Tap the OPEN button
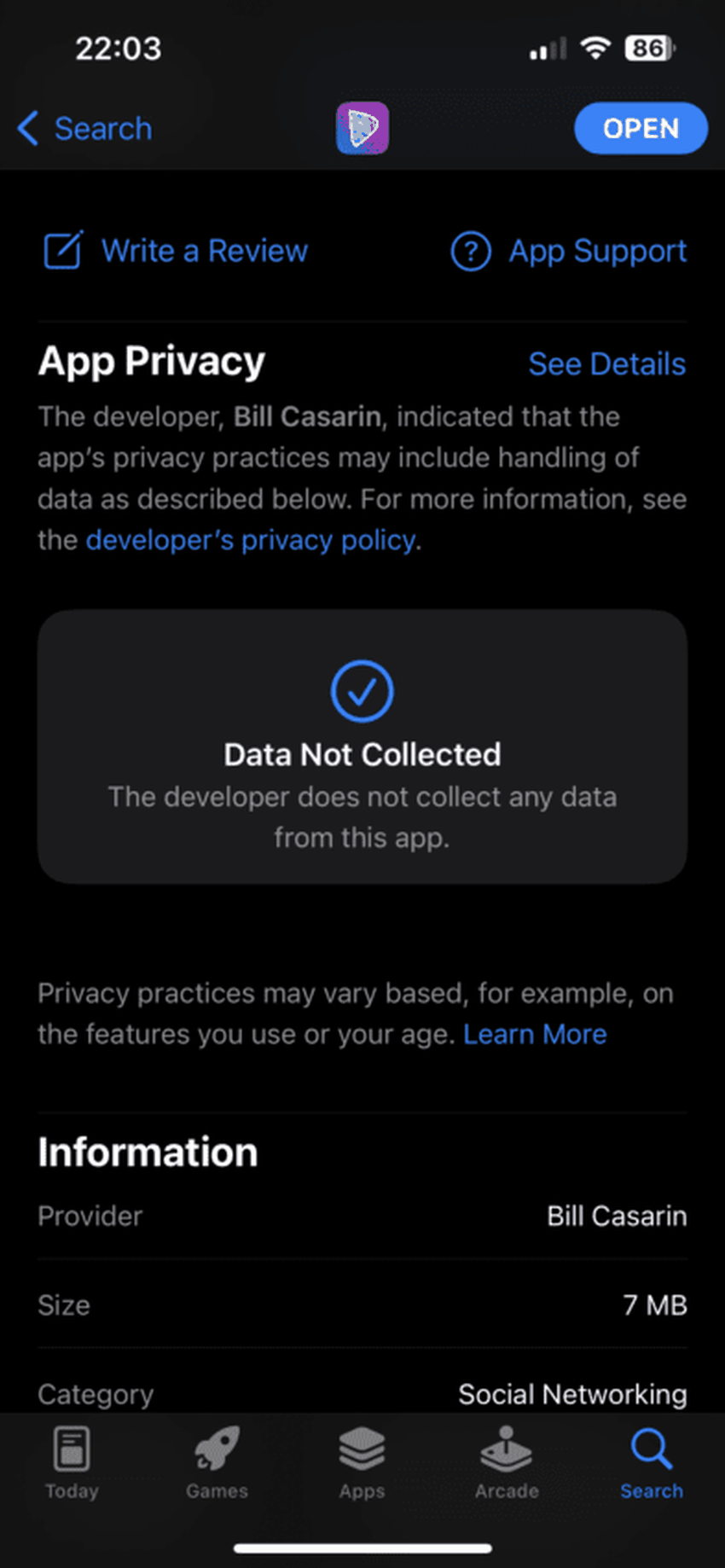 tap(641, 129)
